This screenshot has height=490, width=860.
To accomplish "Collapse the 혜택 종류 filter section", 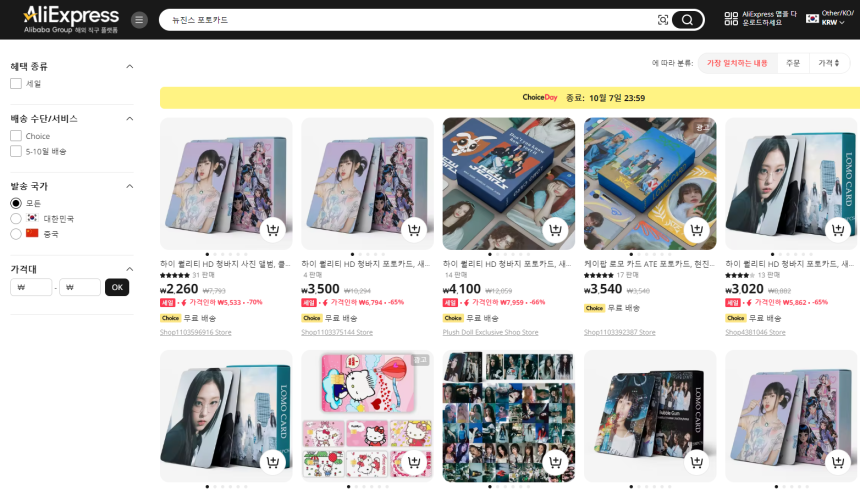I will click(x=129, y=67).
